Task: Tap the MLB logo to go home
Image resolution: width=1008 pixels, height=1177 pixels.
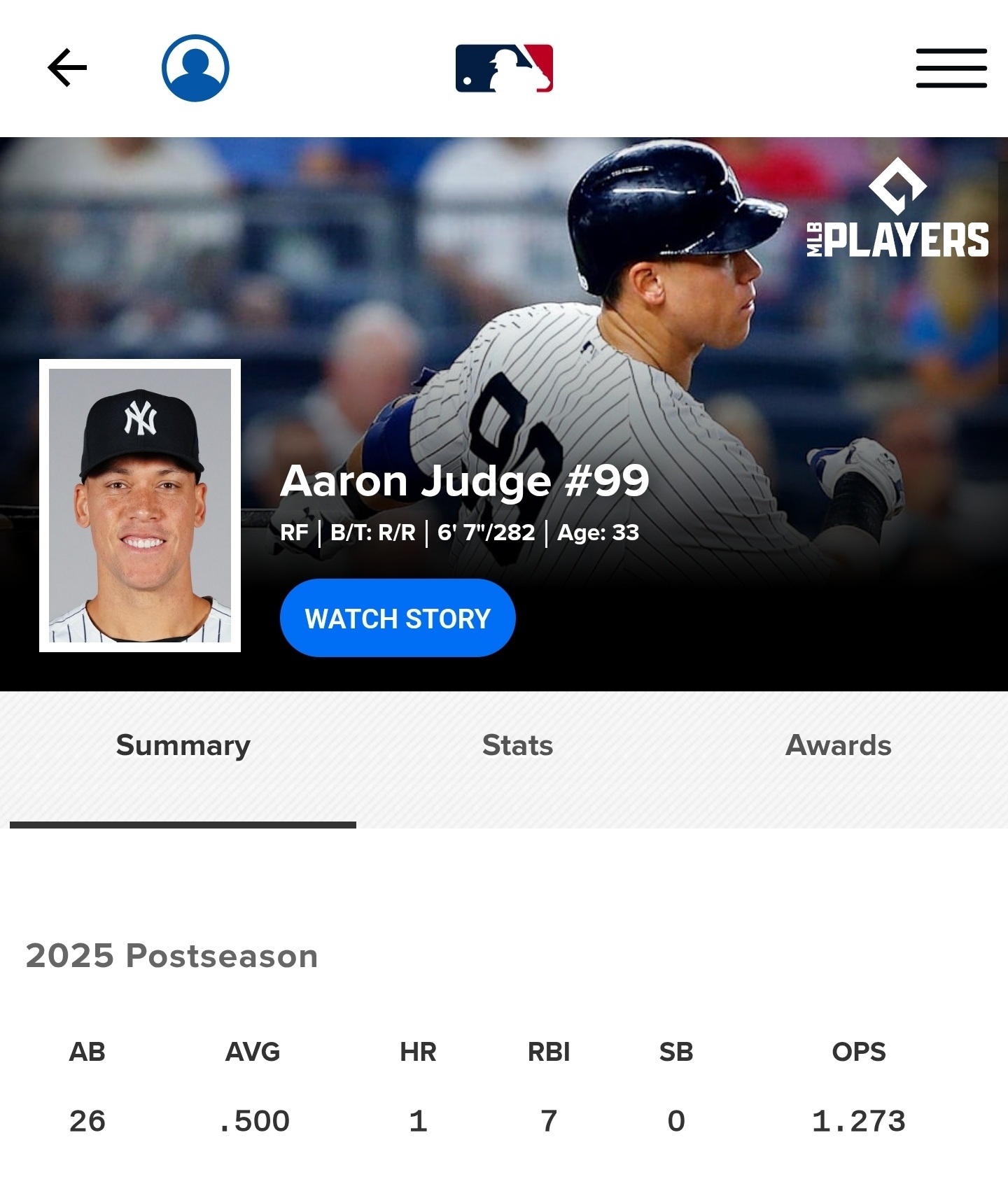Action: click(x=504, y=69)
